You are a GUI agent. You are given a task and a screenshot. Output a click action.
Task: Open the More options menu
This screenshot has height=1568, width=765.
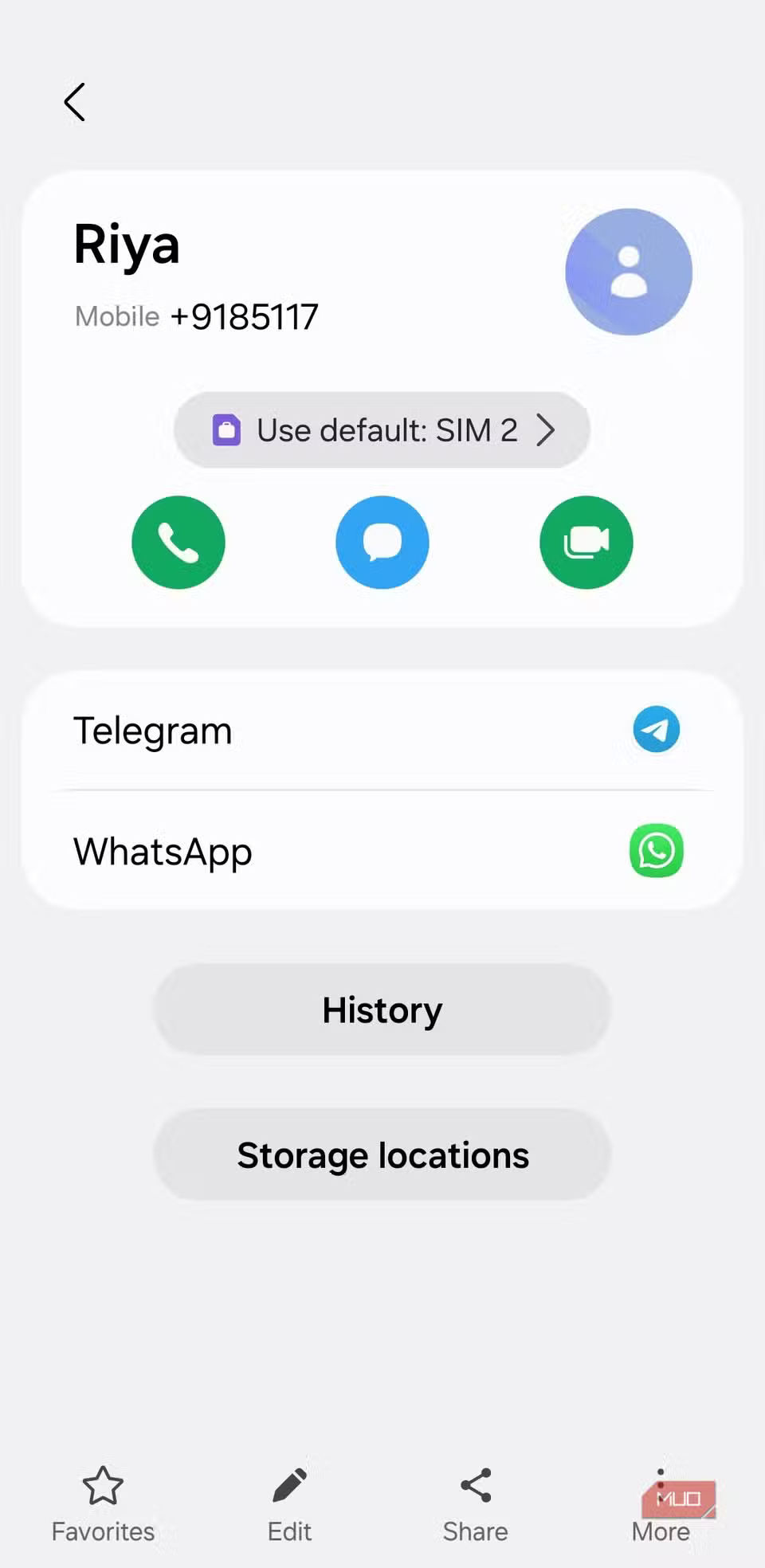click(660, 1502)
